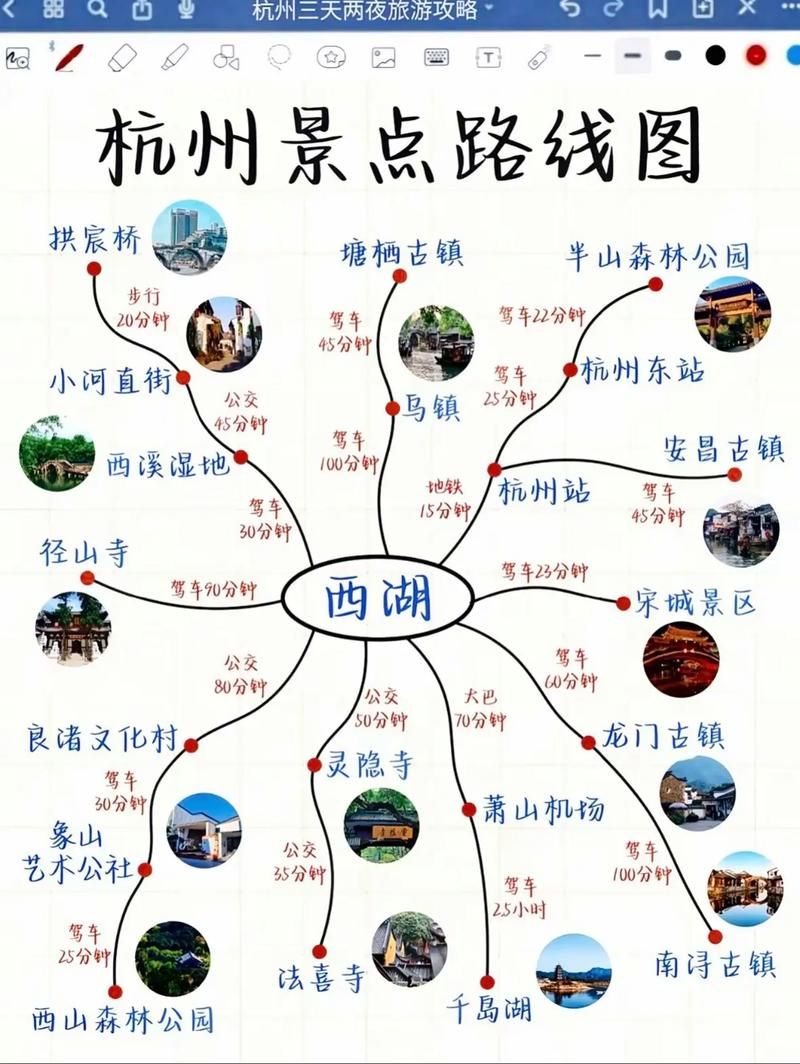This screenshot has width=800, height=1064.
Task: Toggle the medium stroke thickness
Action: click(x=632, y=57)
